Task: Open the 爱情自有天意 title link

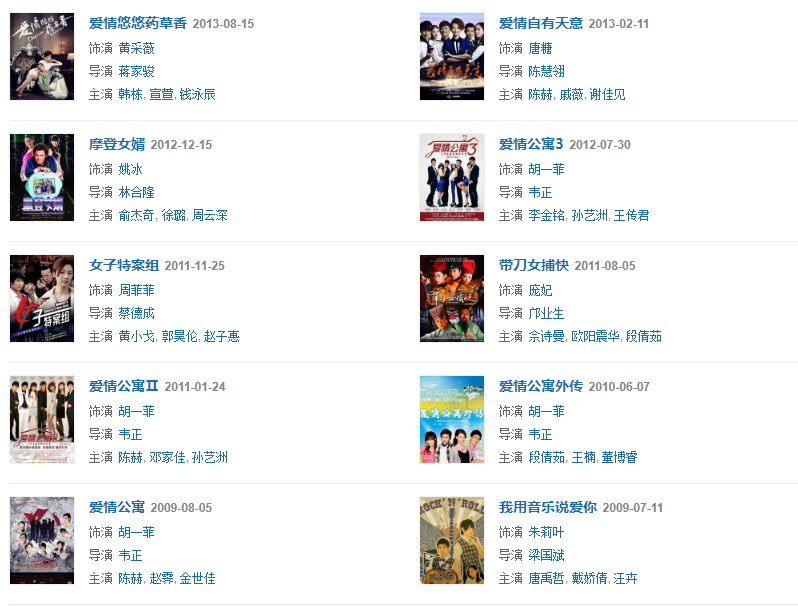Action: coord(540,23)
